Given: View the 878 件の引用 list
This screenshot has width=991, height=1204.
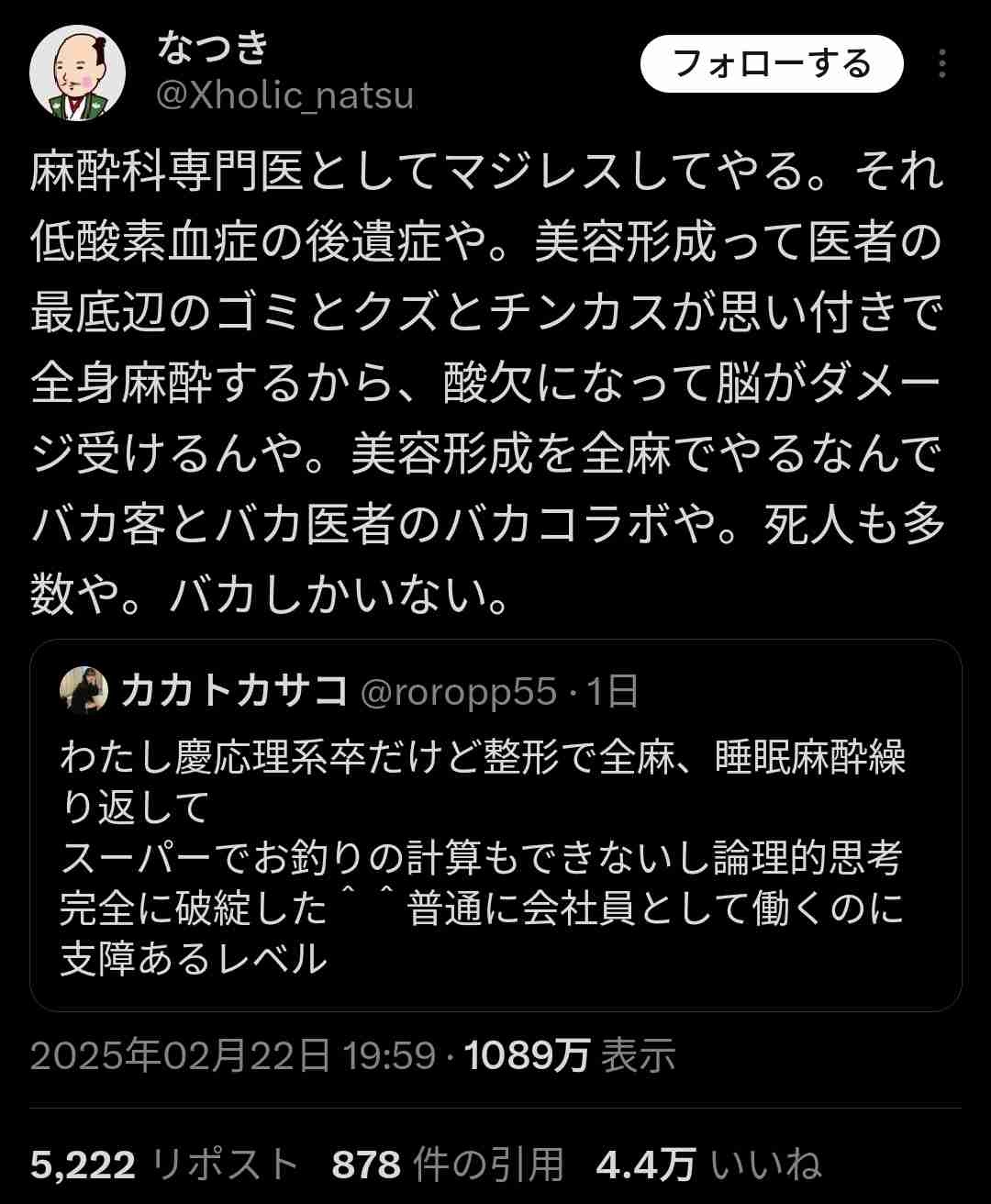Looking at the screenshot, I should pyautogui.click(x=448, y=1165).
